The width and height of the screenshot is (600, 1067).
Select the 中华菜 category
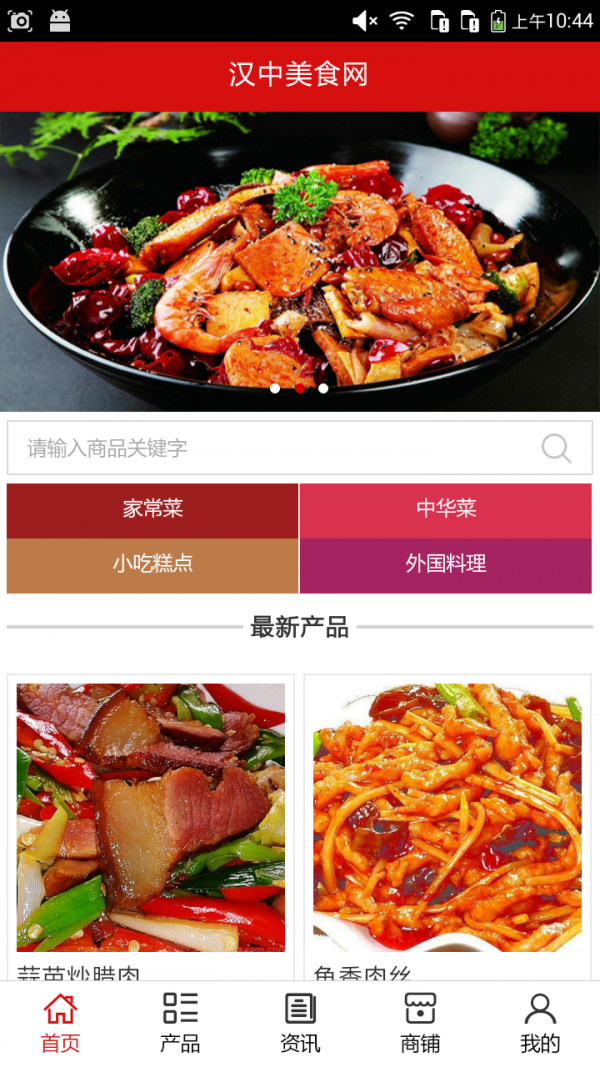446,510
